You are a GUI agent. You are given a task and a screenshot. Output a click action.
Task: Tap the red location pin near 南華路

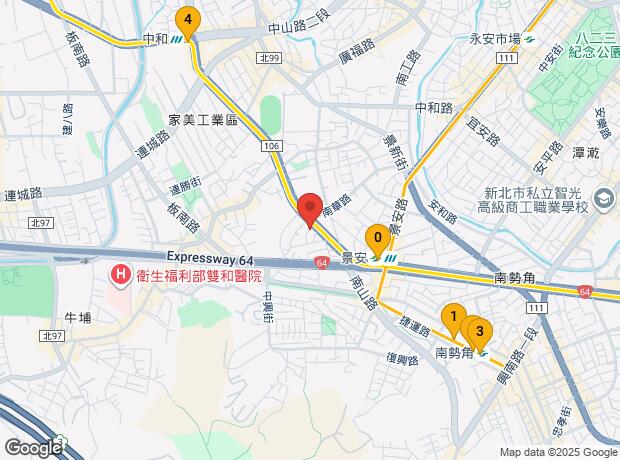tap(310, 210)
